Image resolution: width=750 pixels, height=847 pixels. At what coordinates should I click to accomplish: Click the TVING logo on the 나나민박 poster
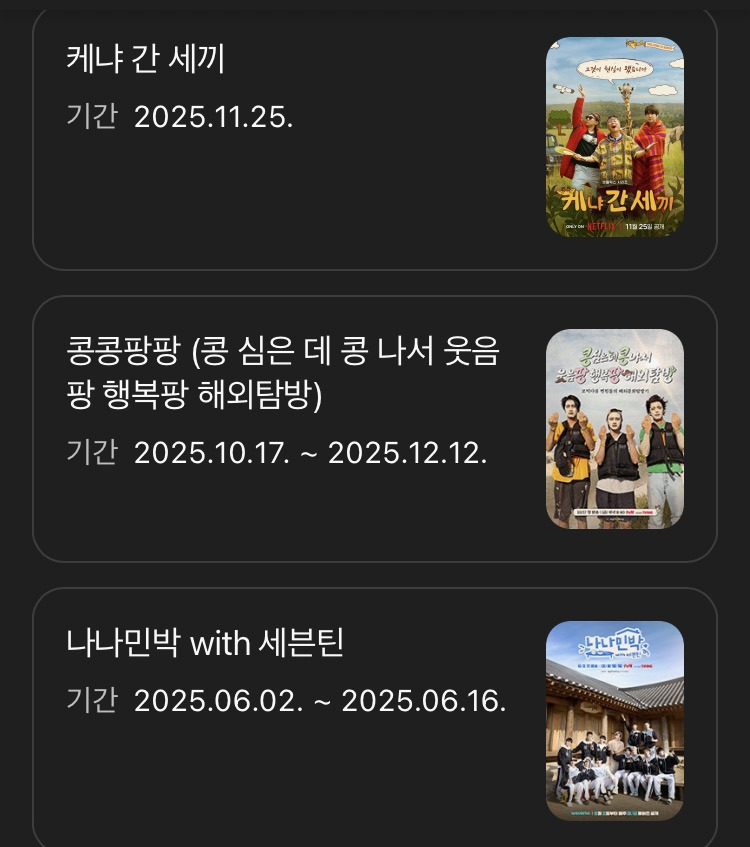pos(646,666)
